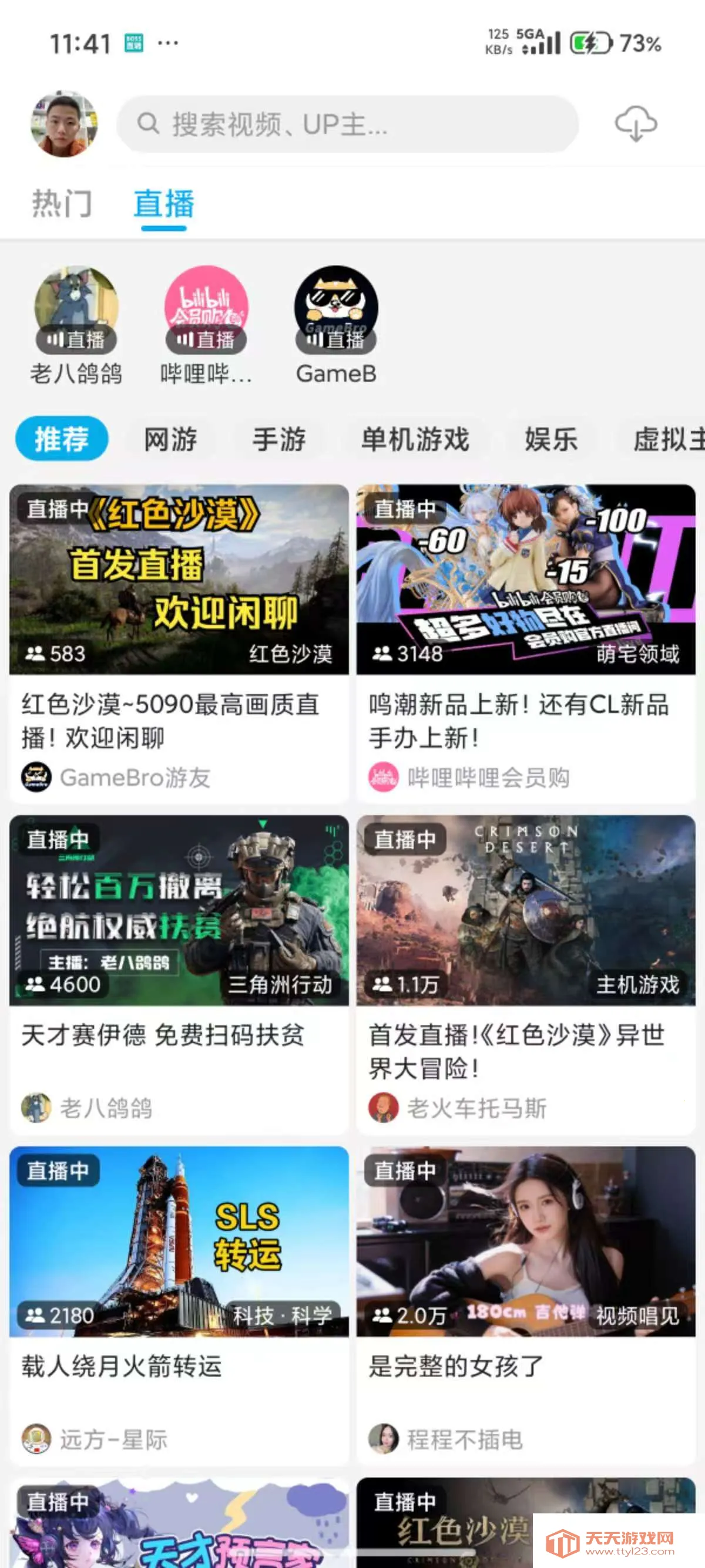Select the 推荐 category filter
This screenshot has width=705, height=1568.
tap(62, 438)
